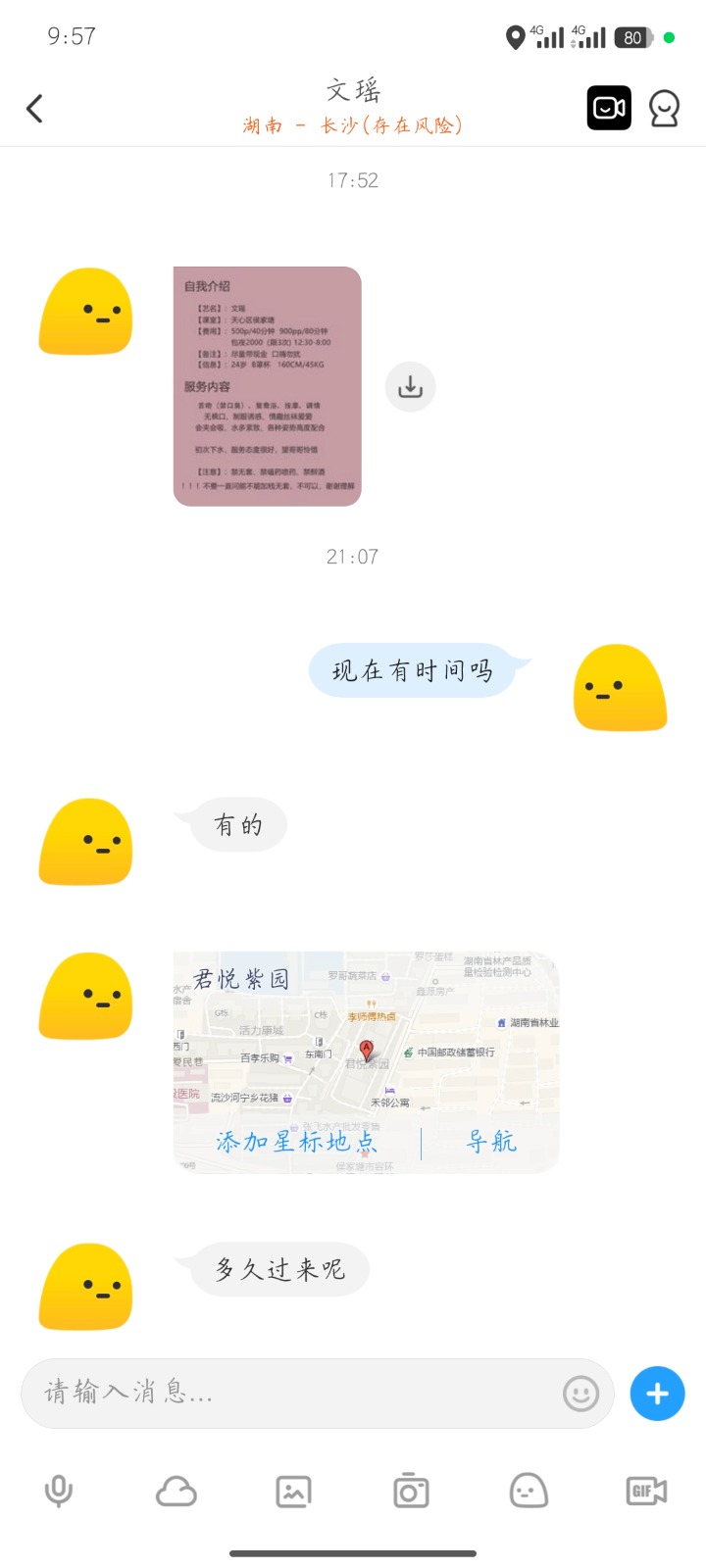Screen dimensions: 706x1568
Task: Open the sticker panel
Action: click(528, 1491)
